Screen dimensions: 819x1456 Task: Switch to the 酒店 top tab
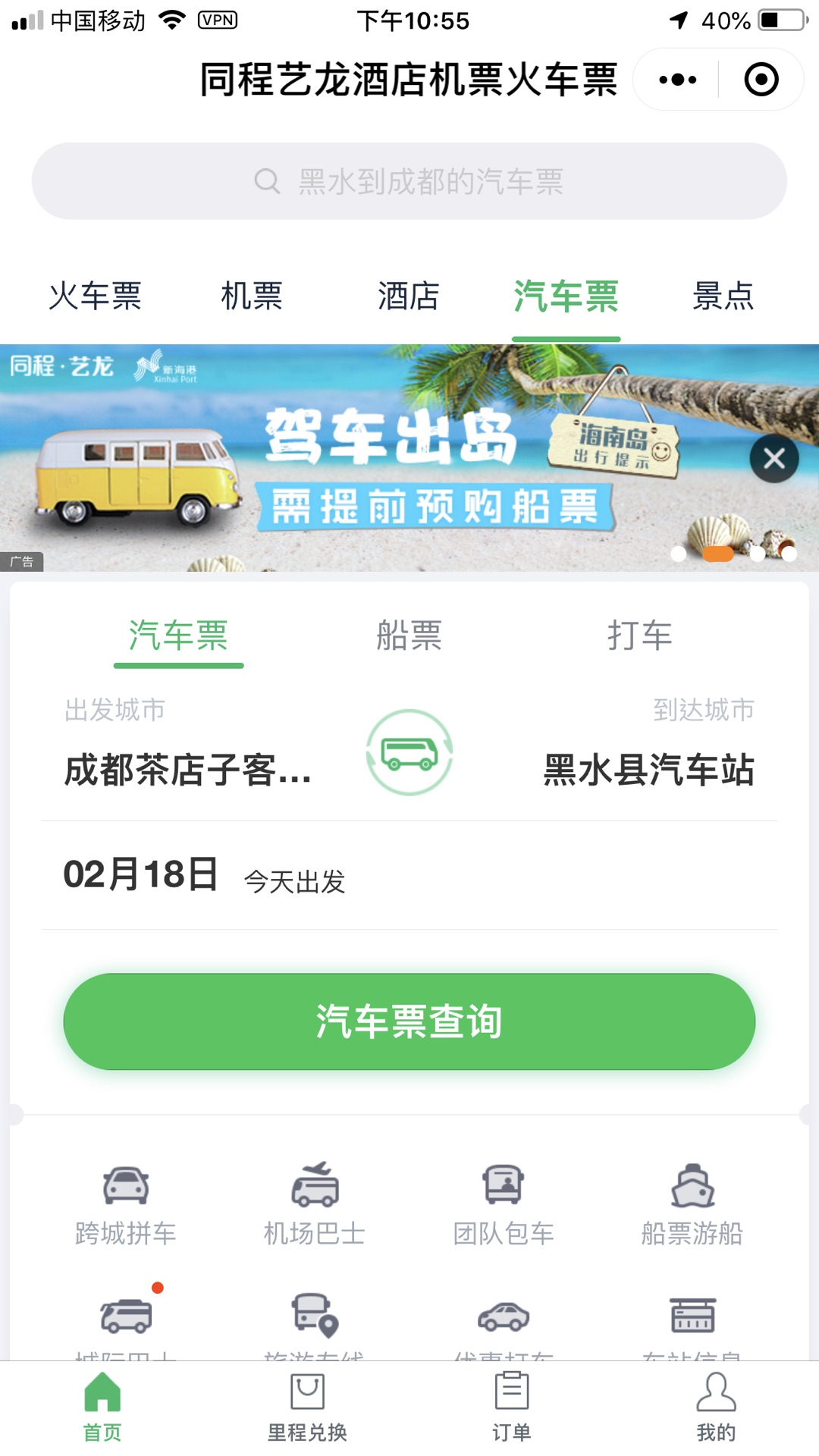click(x=409, y=296)
